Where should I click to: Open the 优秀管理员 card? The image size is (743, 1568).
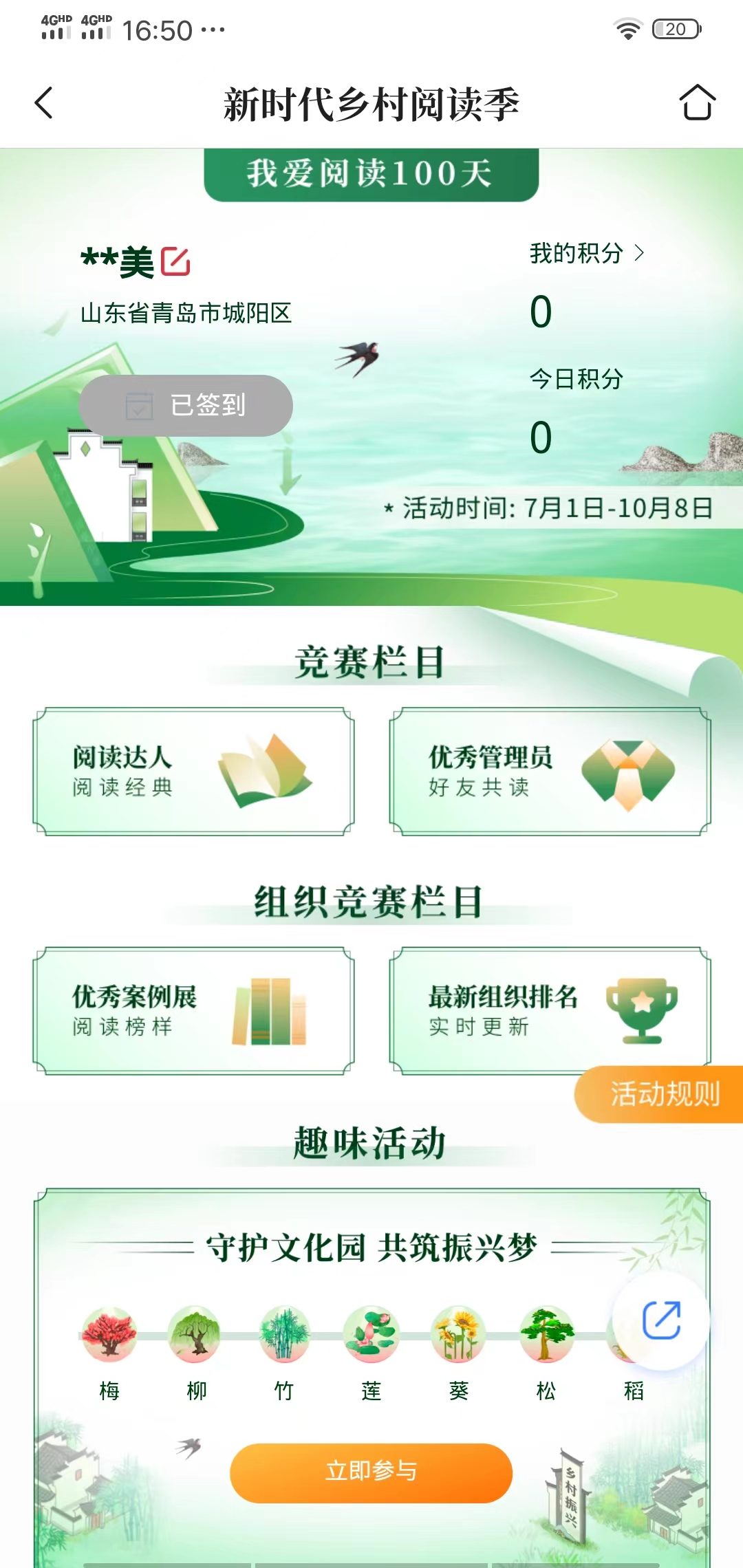click(x=550, y=772)
